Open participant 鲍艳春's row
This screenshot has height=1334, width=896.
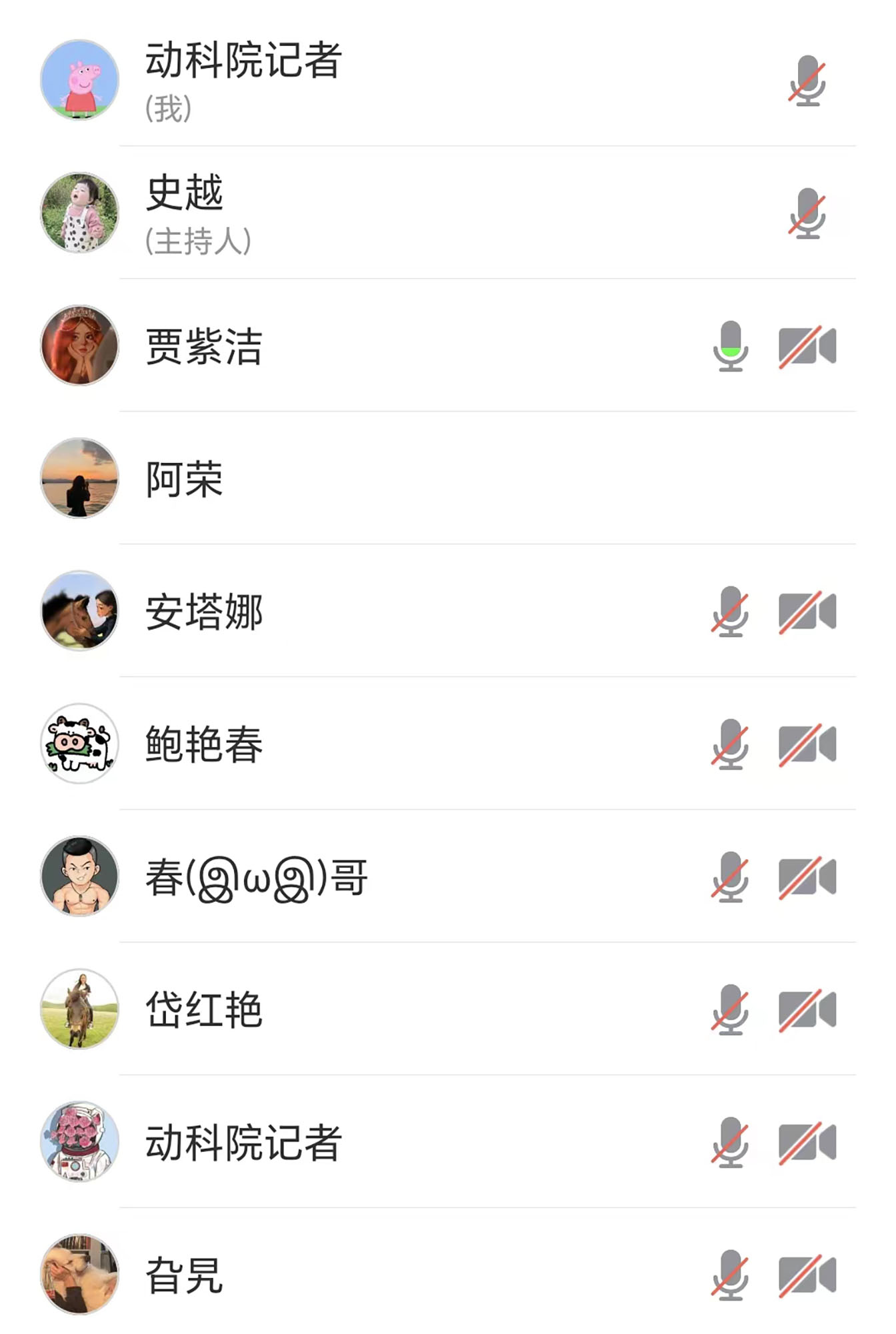204,744
